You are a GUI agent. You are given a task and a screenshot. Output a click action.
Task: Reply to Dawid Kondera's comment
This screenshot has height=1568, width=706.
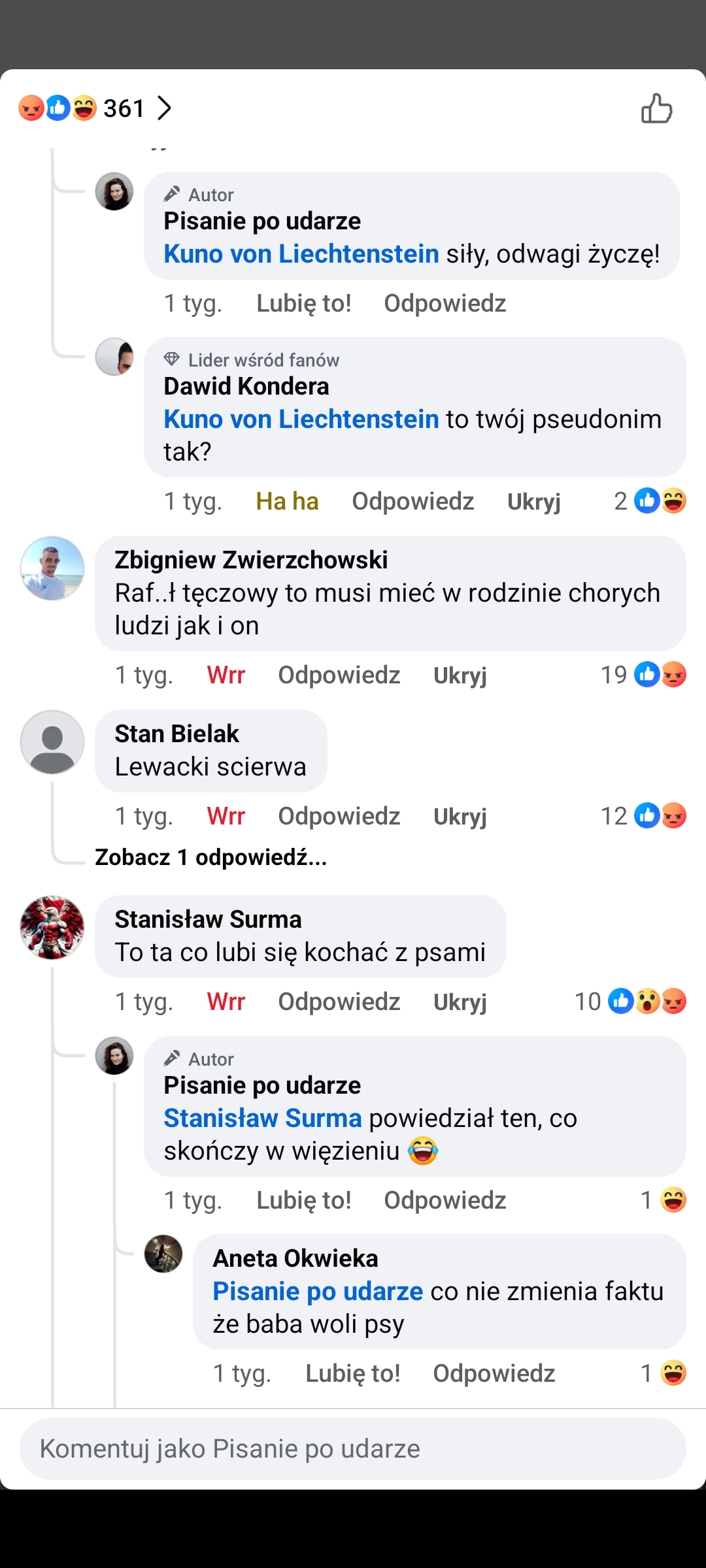point(412,502)
